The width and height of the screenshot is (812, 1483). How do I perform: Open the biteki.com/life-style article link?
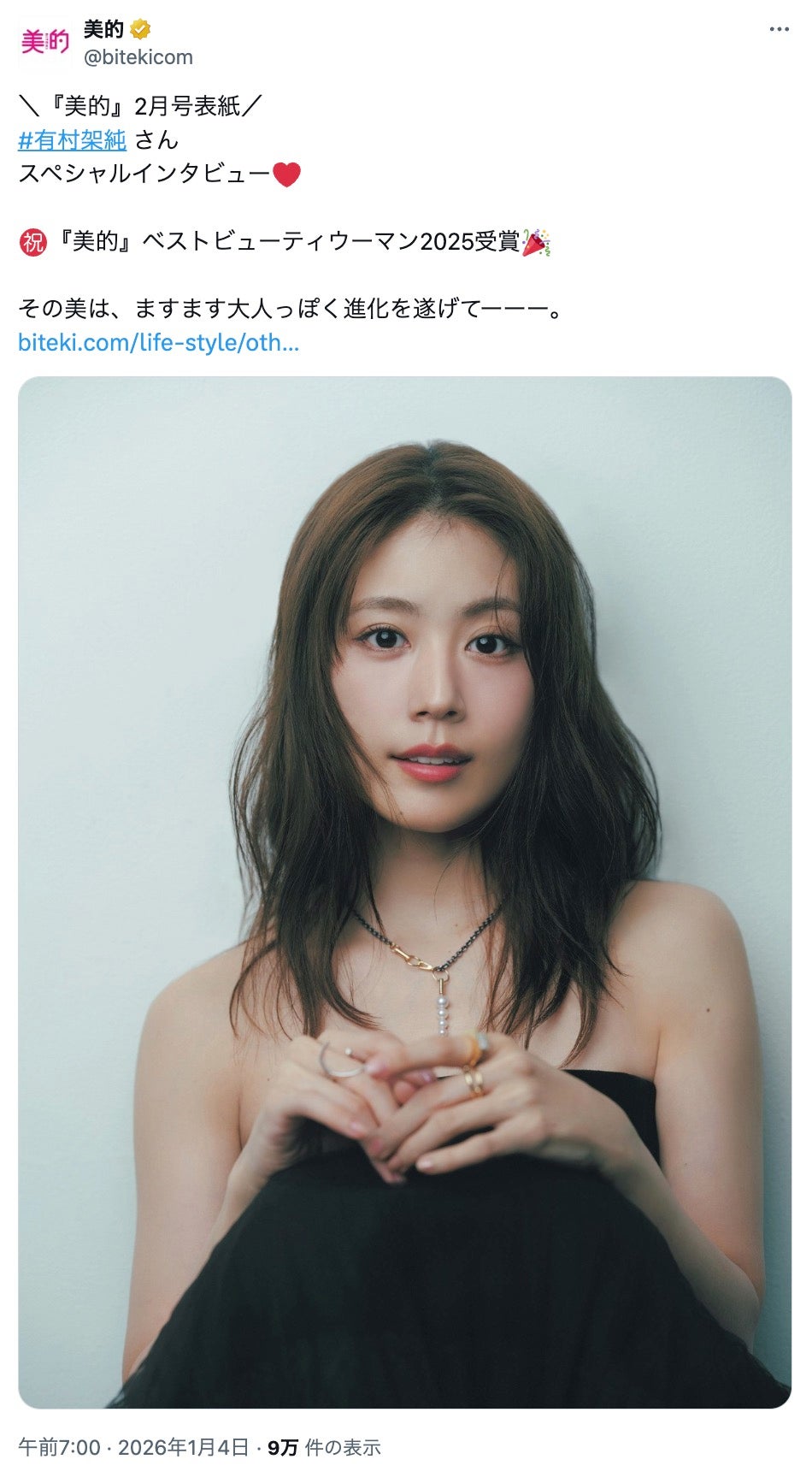point(158,343)
